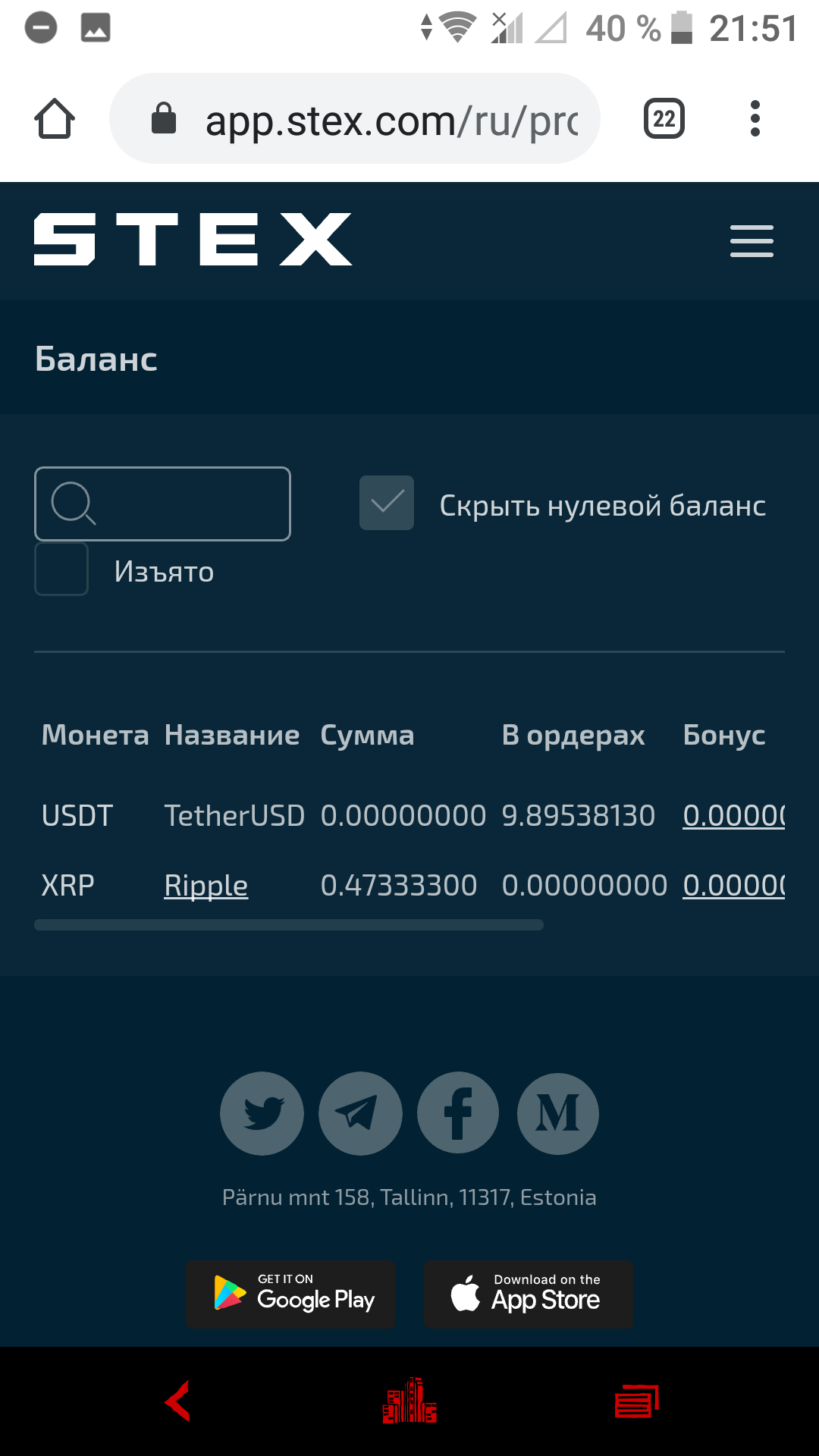The width and height of the screenshot is (819, 1456).
Task: Tap the app.stex.com address bar
Action: tap(355, 119)
